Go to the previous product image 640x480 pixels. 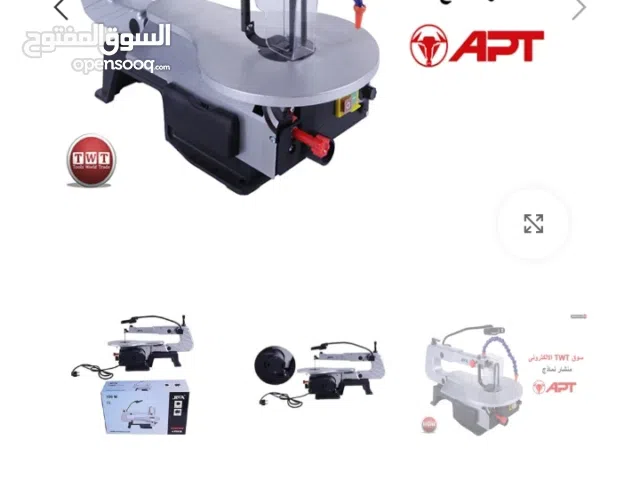(x=61, y=10)
